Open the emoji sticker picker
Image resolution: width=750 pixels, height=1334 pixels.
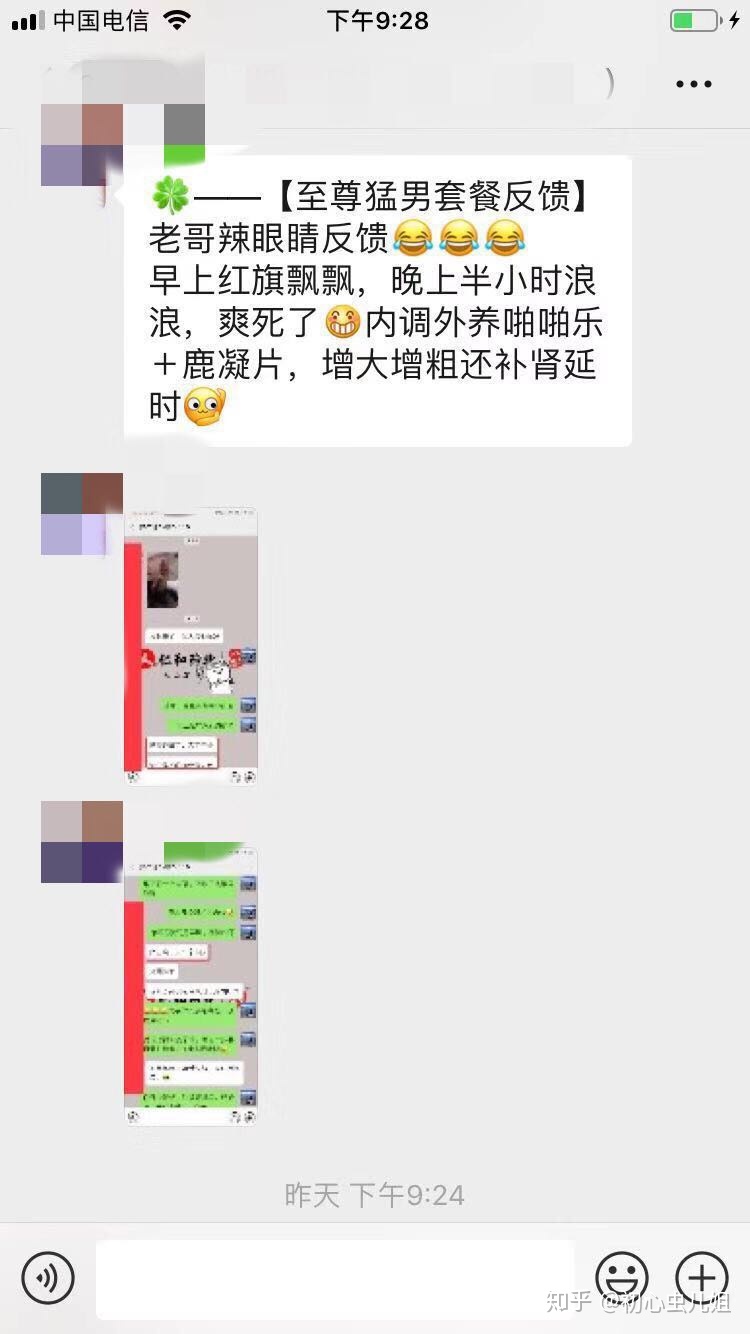[x=622, y=1278]
